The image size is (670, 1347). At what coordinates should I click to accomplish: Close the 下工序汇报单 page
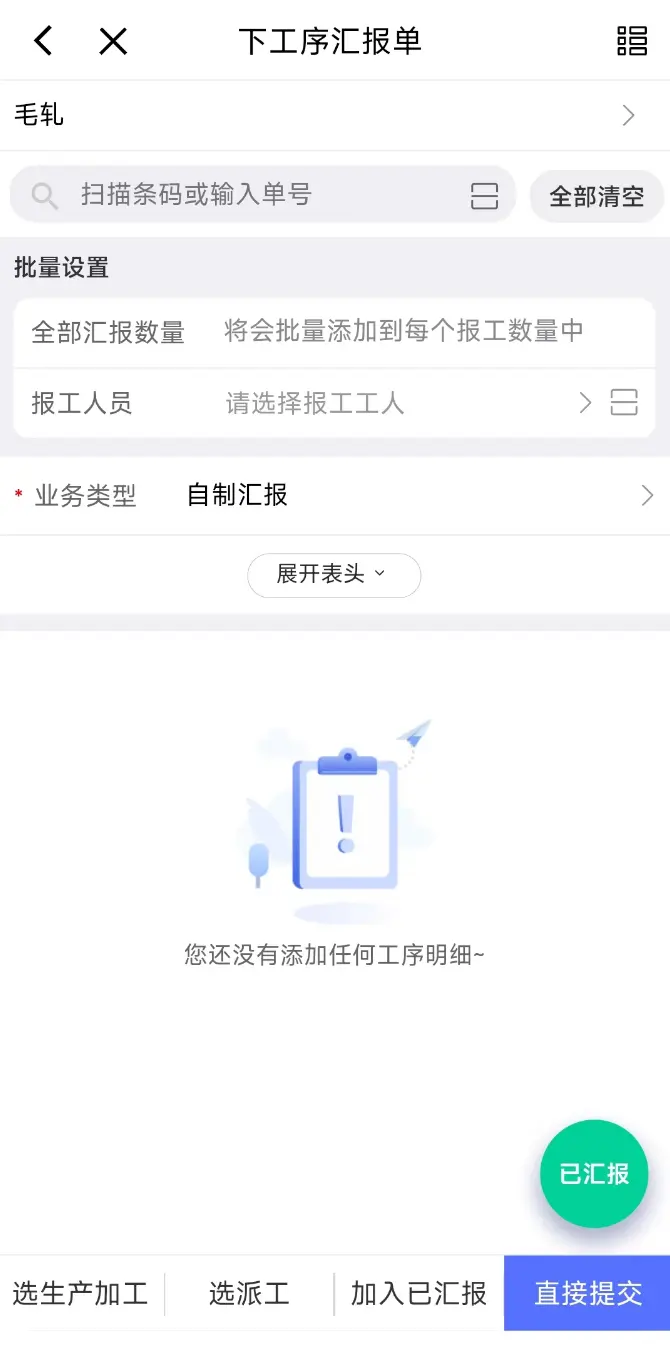coord(113,41)
